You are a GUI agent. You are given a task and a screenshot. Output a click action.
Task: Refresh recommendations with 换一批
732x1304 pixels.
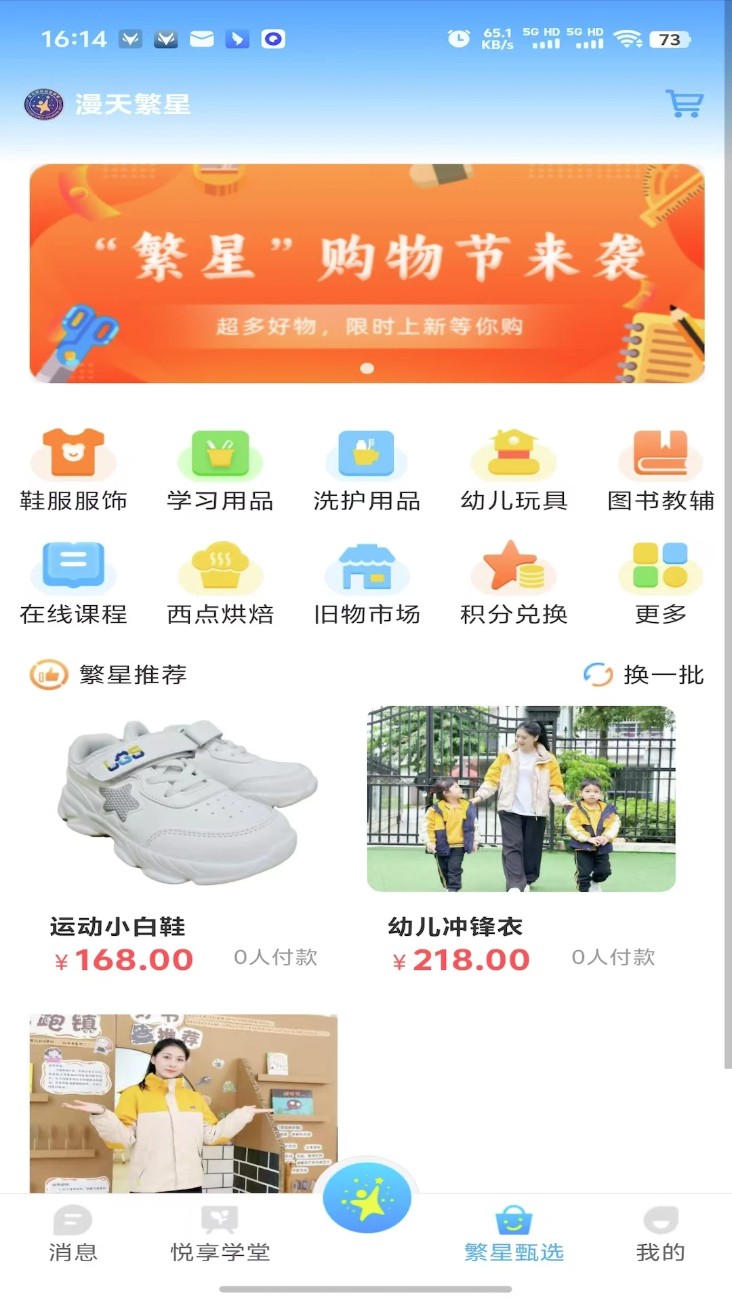645,675
